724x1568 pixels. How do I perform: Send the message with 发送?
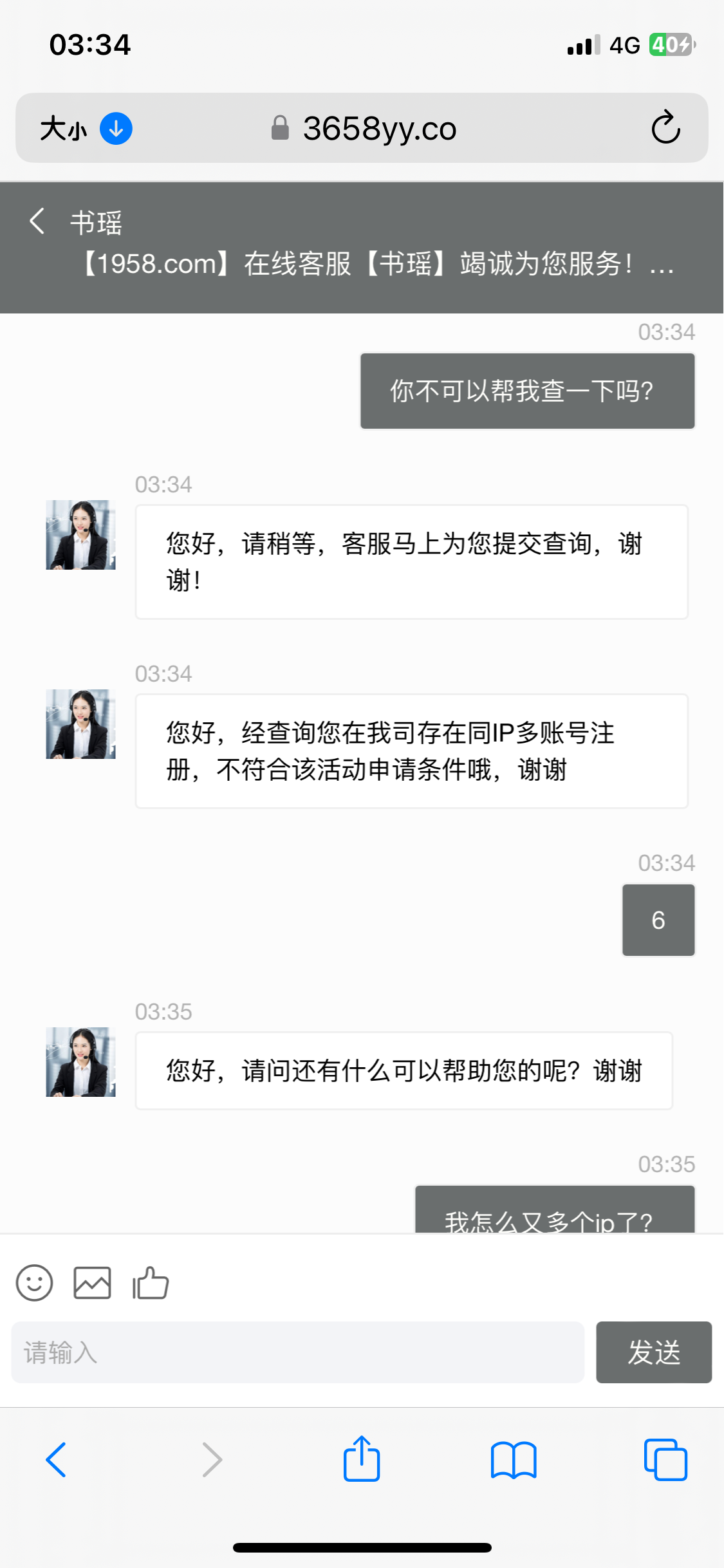pos(653,1352)
